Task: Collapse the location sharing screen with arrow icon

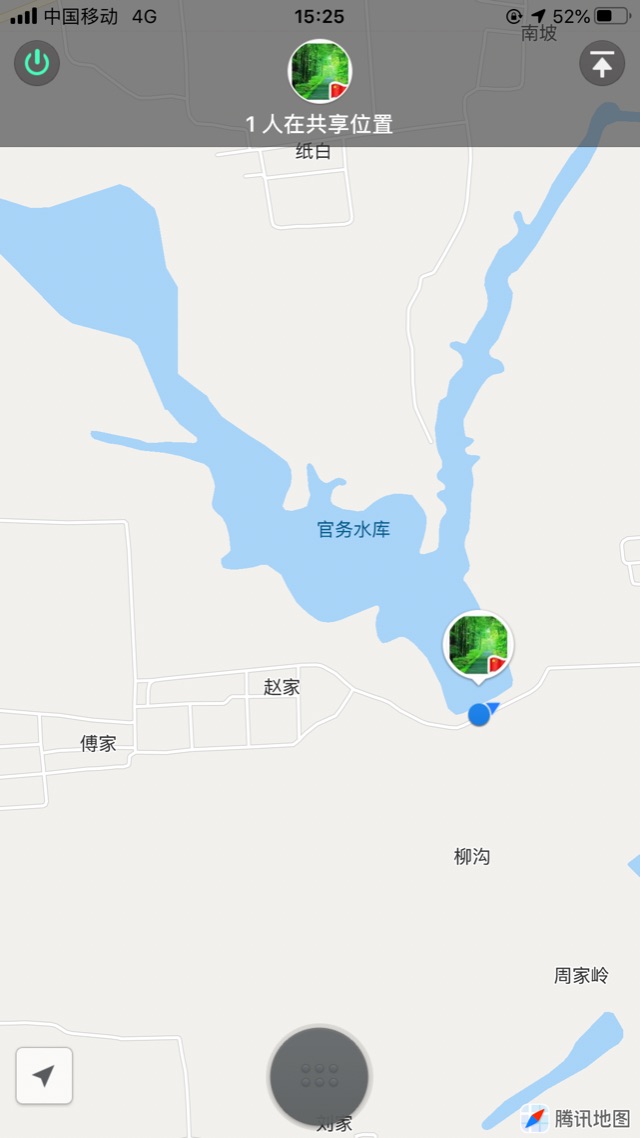Action: [x=601, y=64]
